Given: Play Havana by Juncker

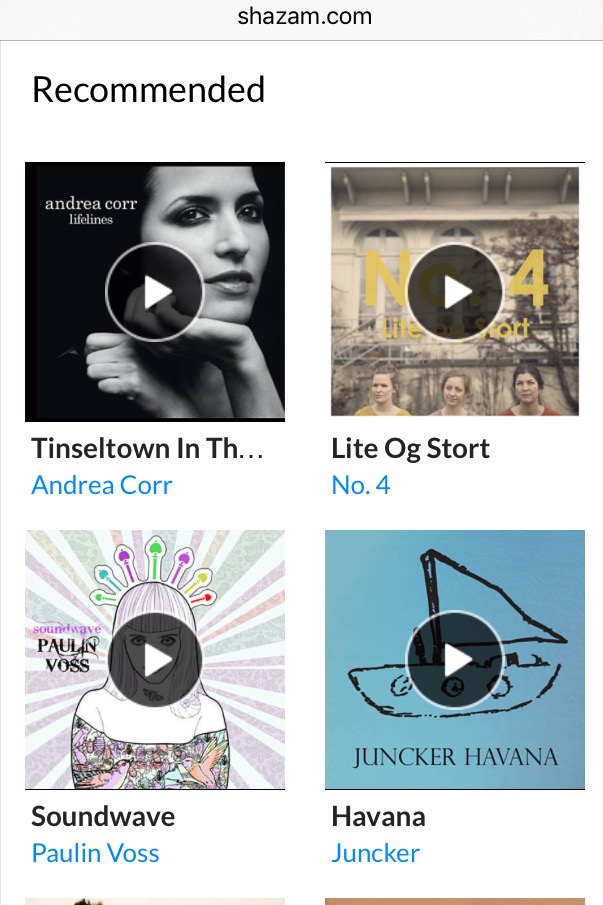Looking at the screenshot, I should pyautogui.click(x=455, y=660).
